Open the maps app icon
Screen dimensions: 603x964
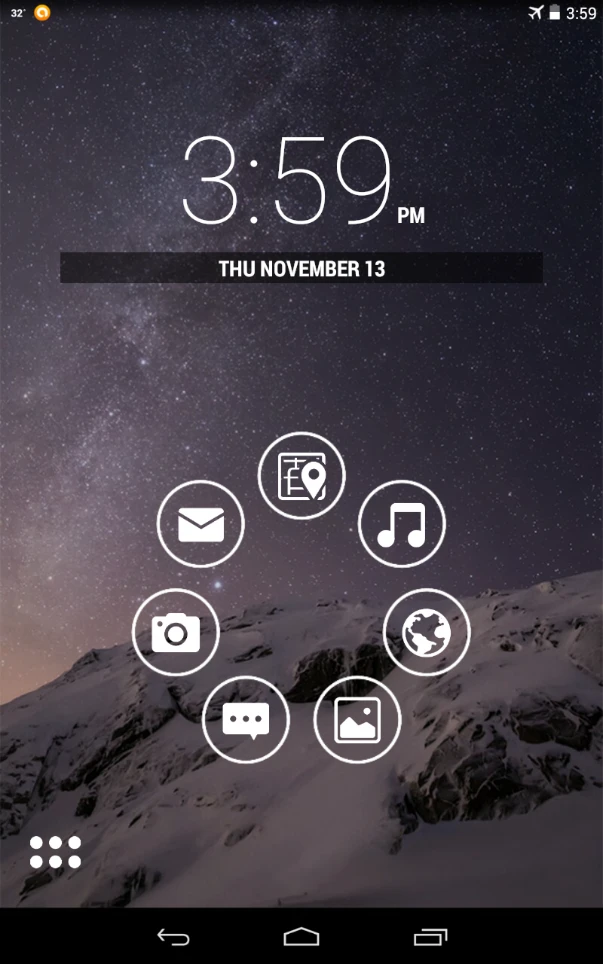tap(301, 476)
